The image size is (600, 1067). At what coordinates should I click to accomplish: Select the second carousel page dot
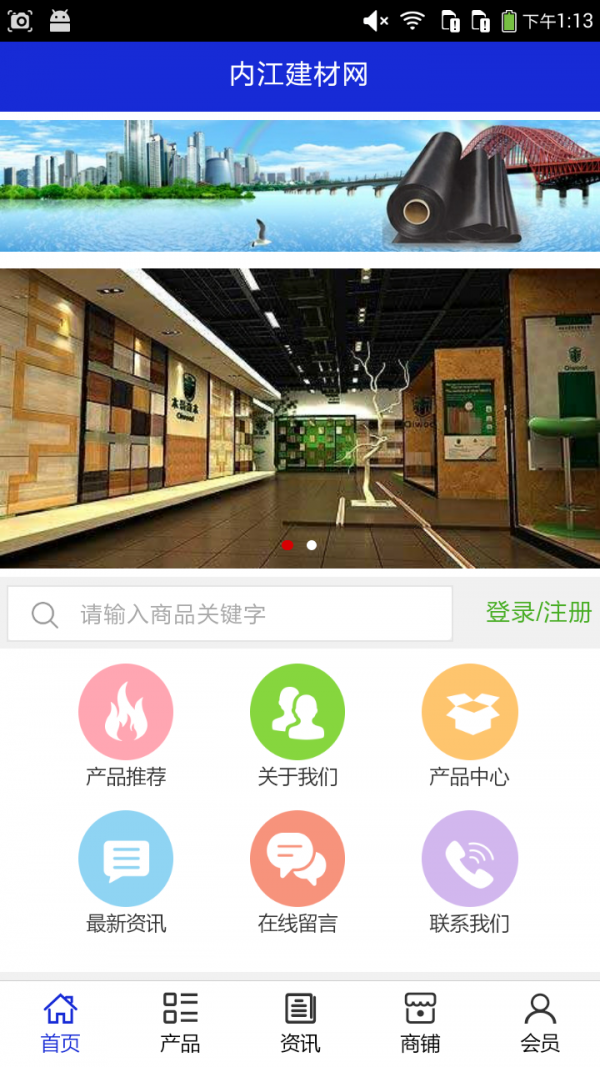[312, 545]
